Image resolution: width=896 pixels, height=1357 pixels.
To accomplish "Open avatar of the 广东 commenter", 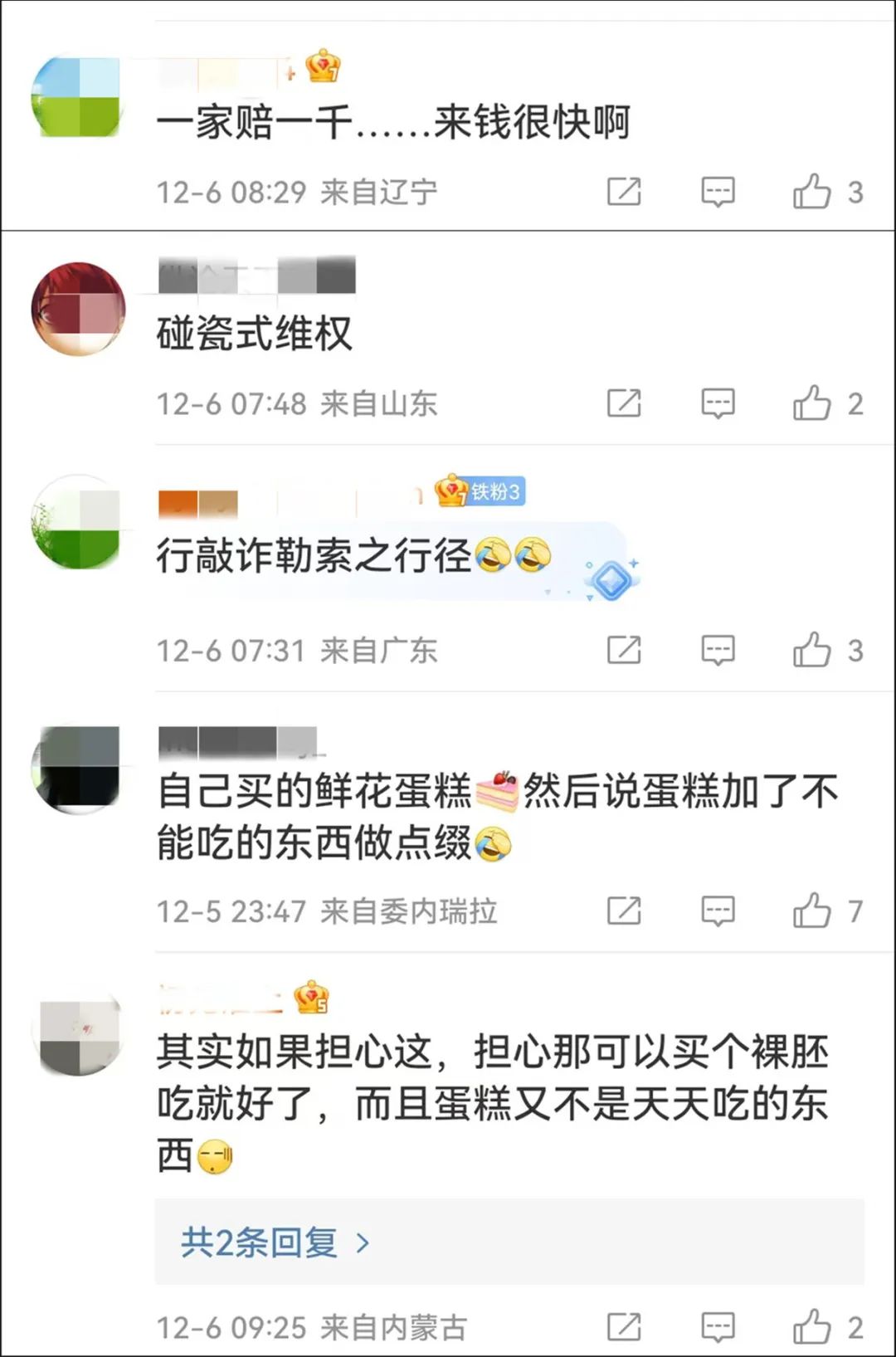I will click(77, 523).
